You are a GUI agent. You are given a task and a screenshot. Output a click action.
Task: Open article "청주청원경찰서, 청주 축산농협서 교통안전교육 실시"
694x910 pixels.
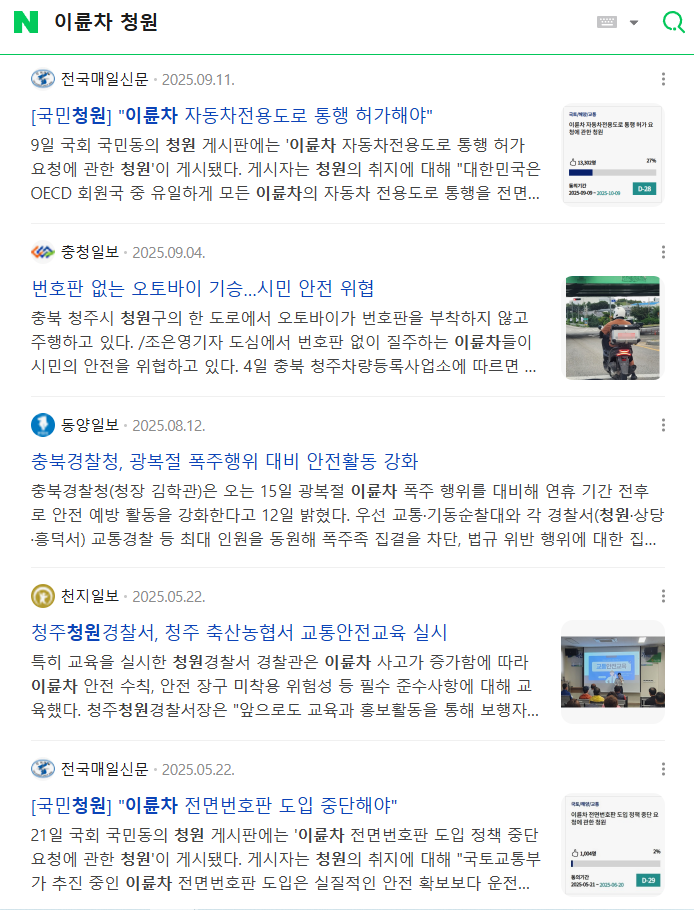pos(239,633)
